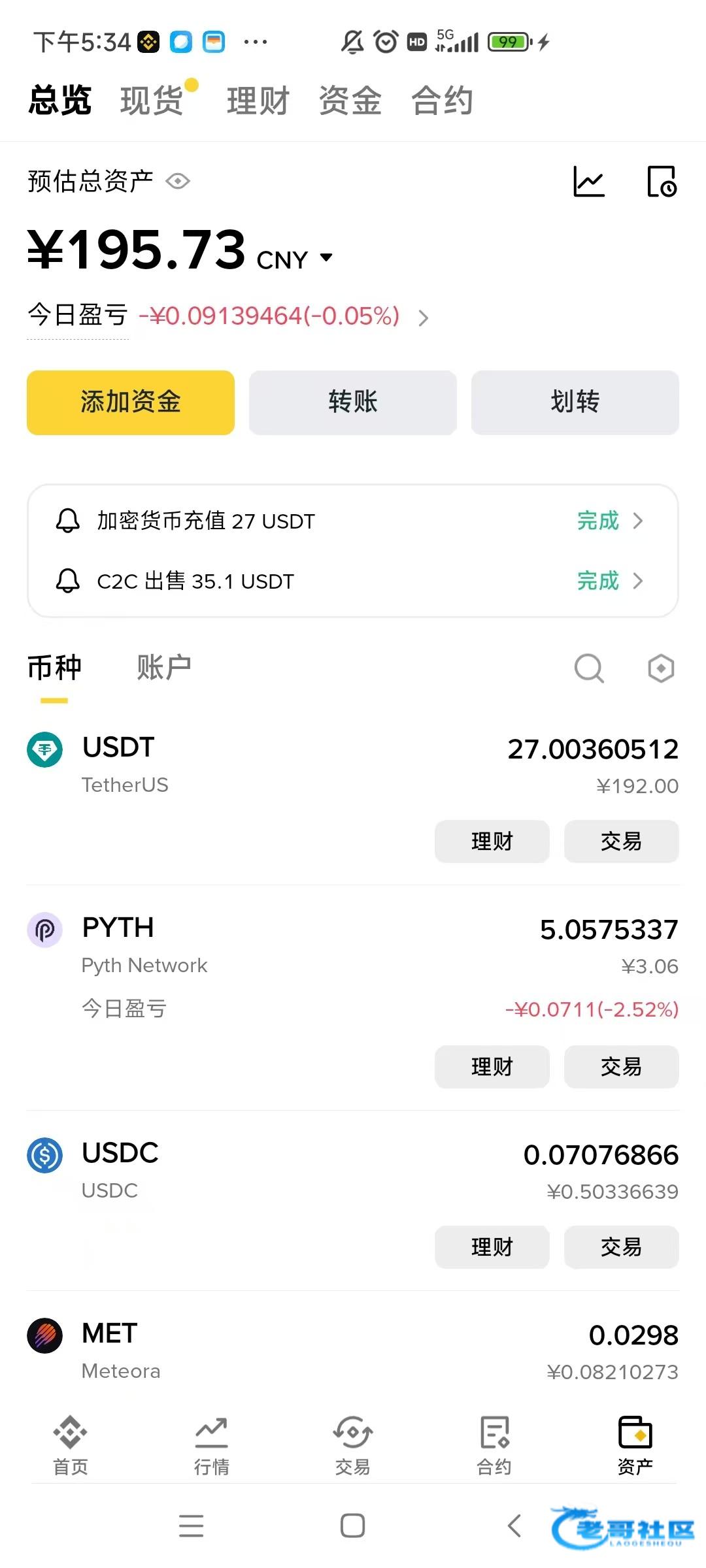Go back using the system back button

[x=514, y=1526]
